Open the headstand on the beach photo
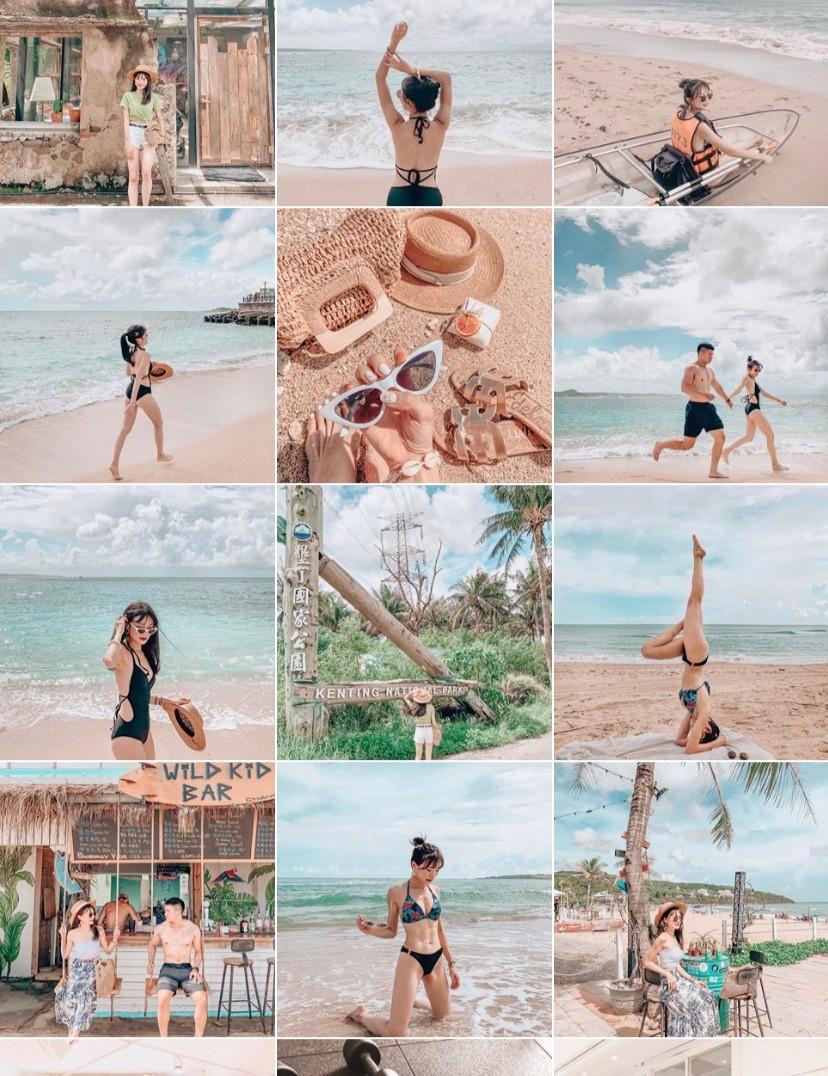Screen dimensions: 828x1076 pyautogui.click(x=691, y=622)
